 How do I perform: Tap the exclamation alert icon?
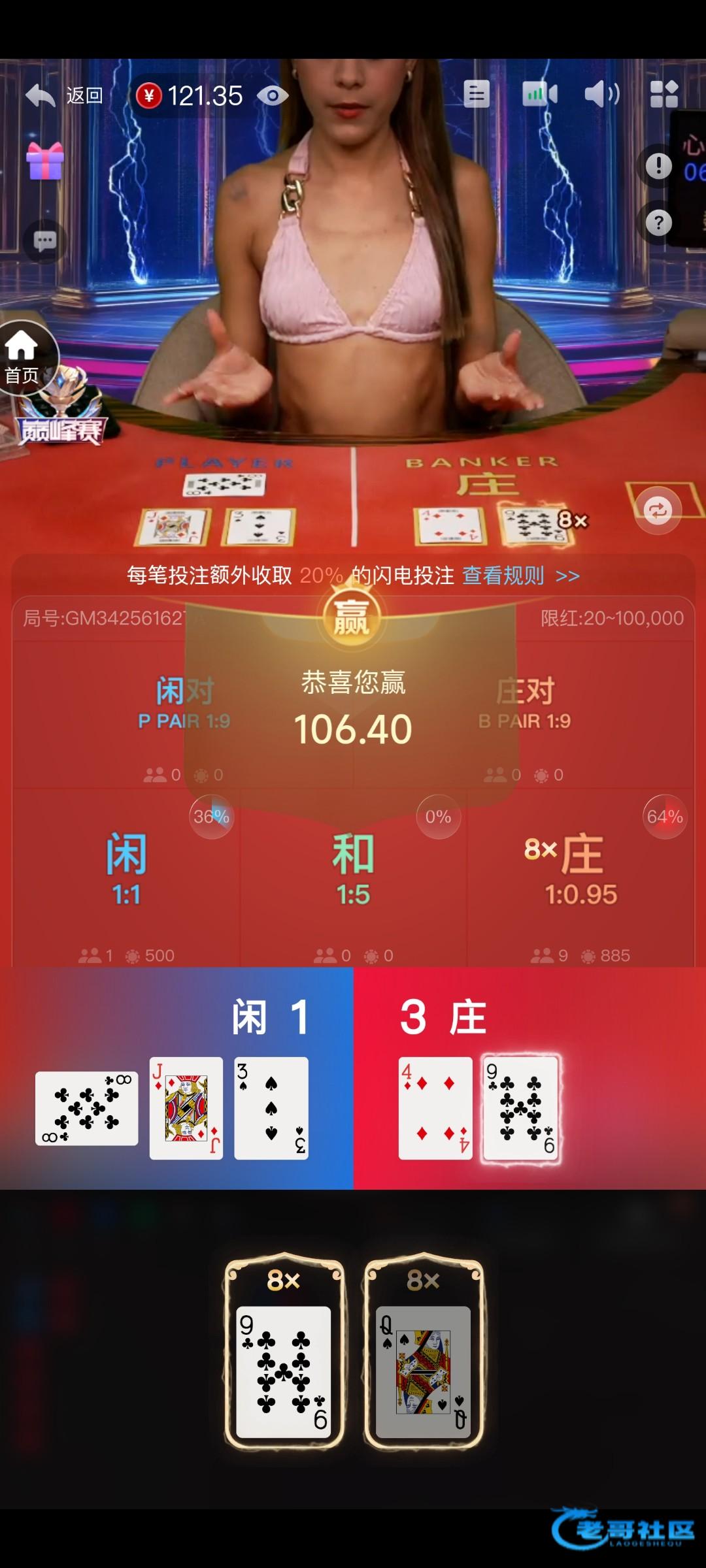[x=658, y=165]
